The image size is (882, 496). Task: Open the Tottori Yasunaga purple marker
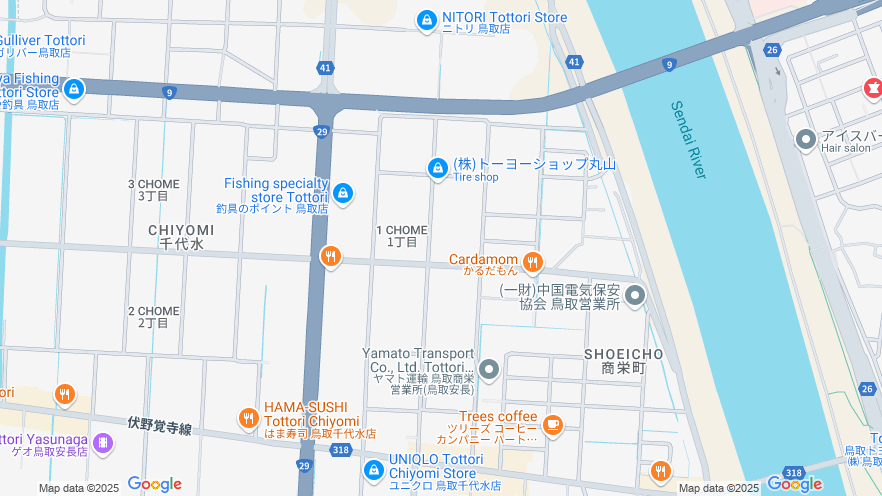pos(102,443)
